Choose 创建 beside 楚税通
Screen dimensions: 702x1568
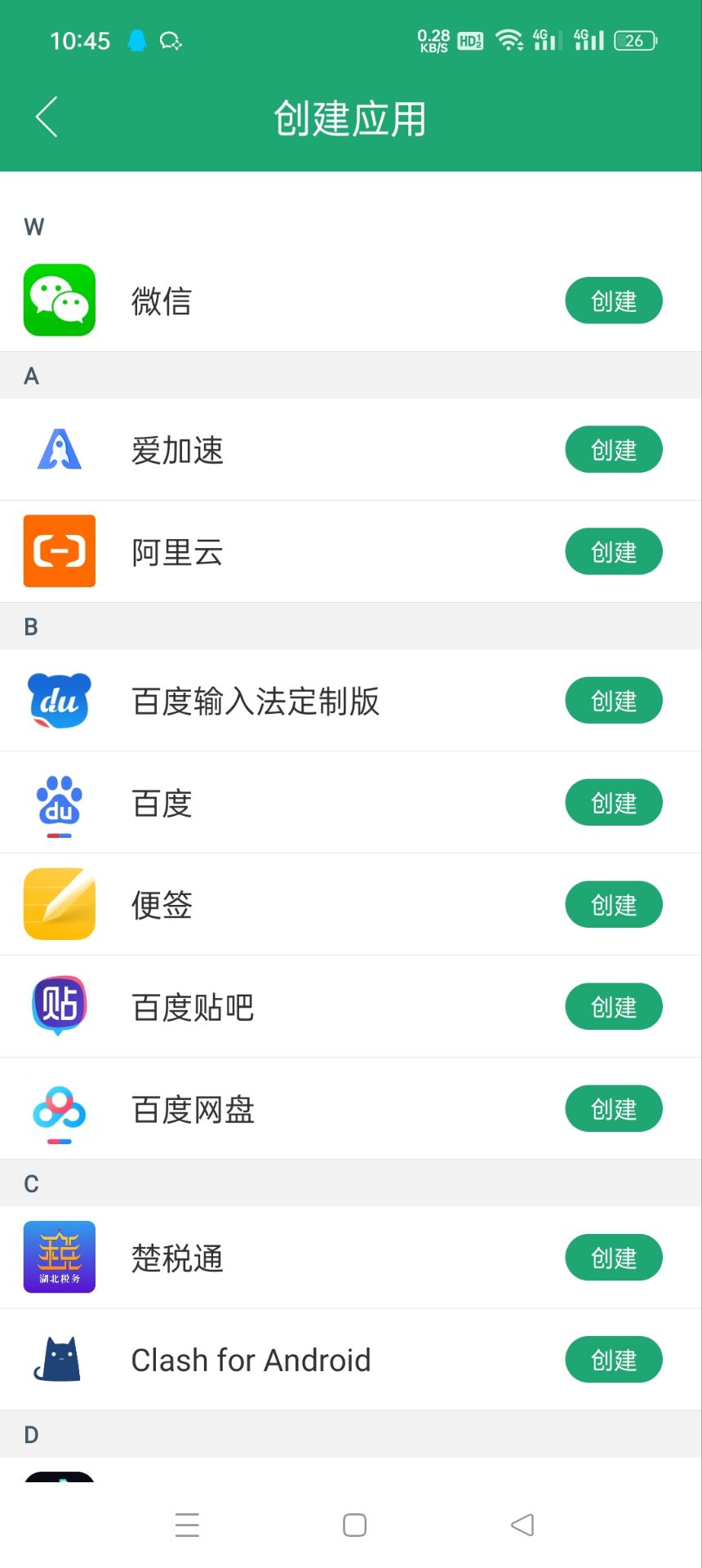pyautogui.click(x=613, y=1257)
